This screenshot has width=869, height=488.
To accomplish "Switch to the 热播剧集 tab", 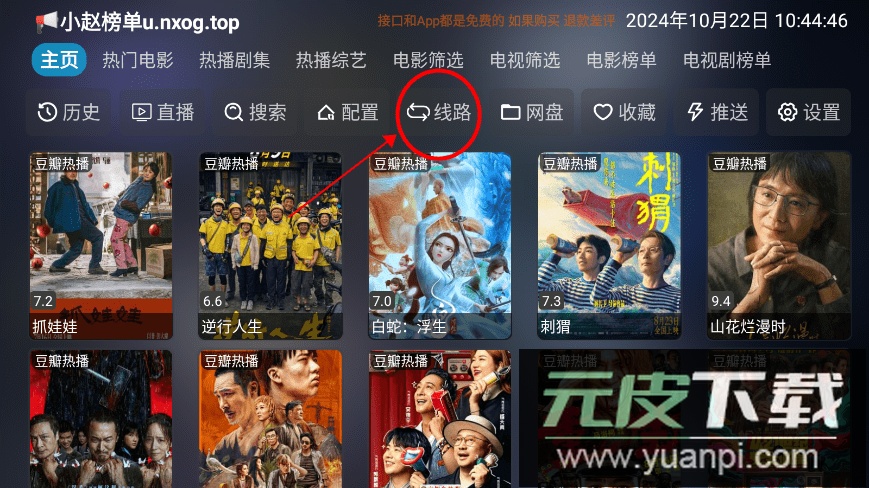I will pos(234,60).
